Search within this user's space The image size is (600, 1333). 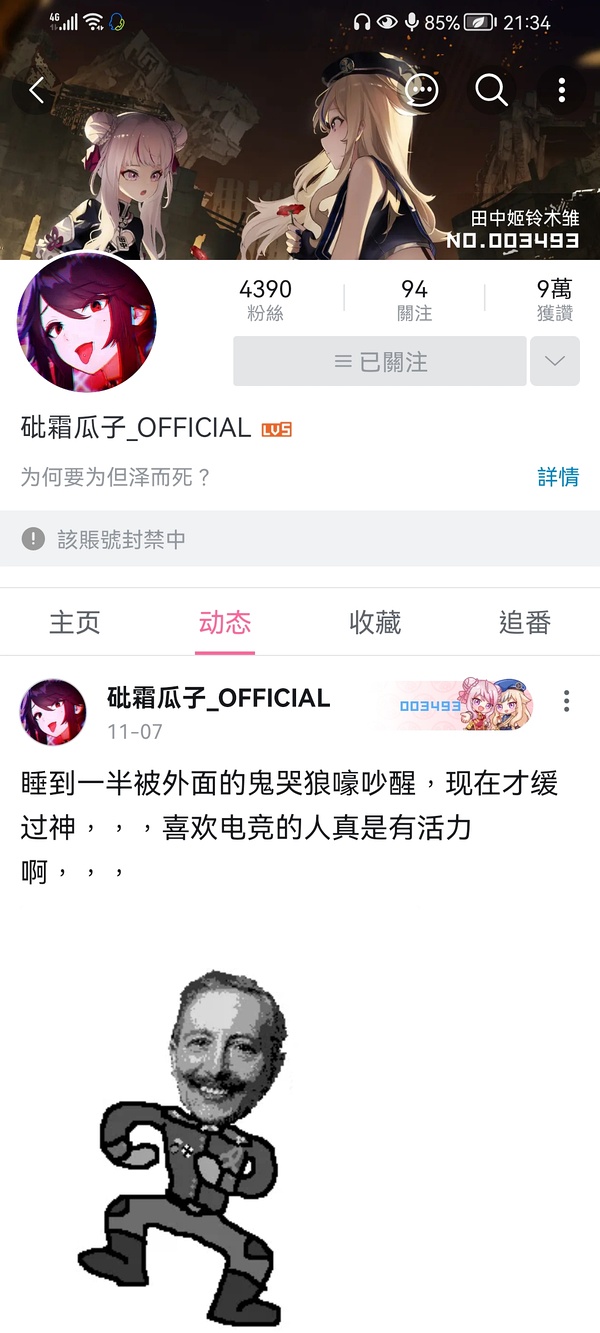pos(491,91)
